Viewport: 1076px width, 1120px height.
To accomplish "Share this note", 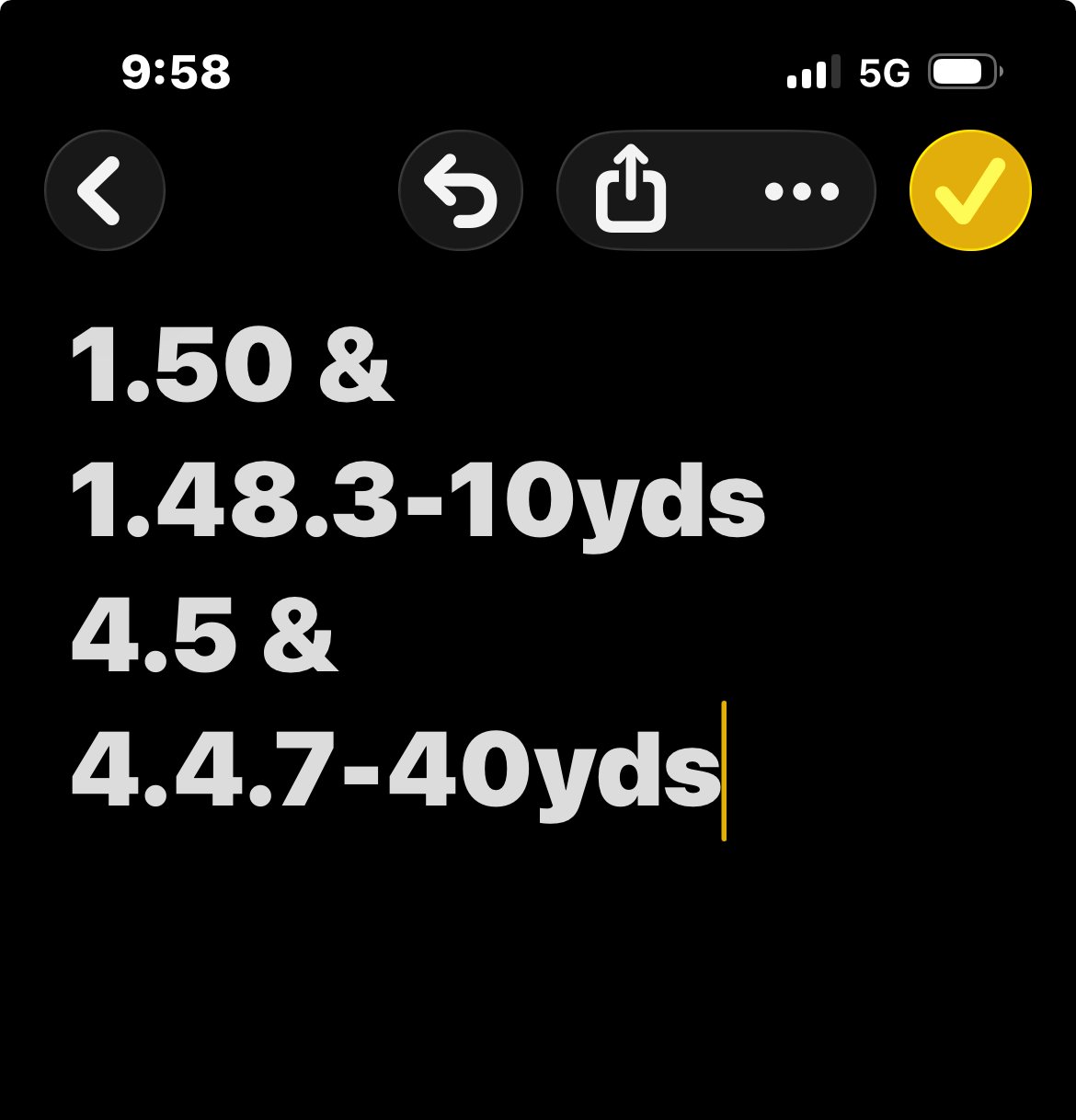I will pyautogui.click(x=631, y=190).
